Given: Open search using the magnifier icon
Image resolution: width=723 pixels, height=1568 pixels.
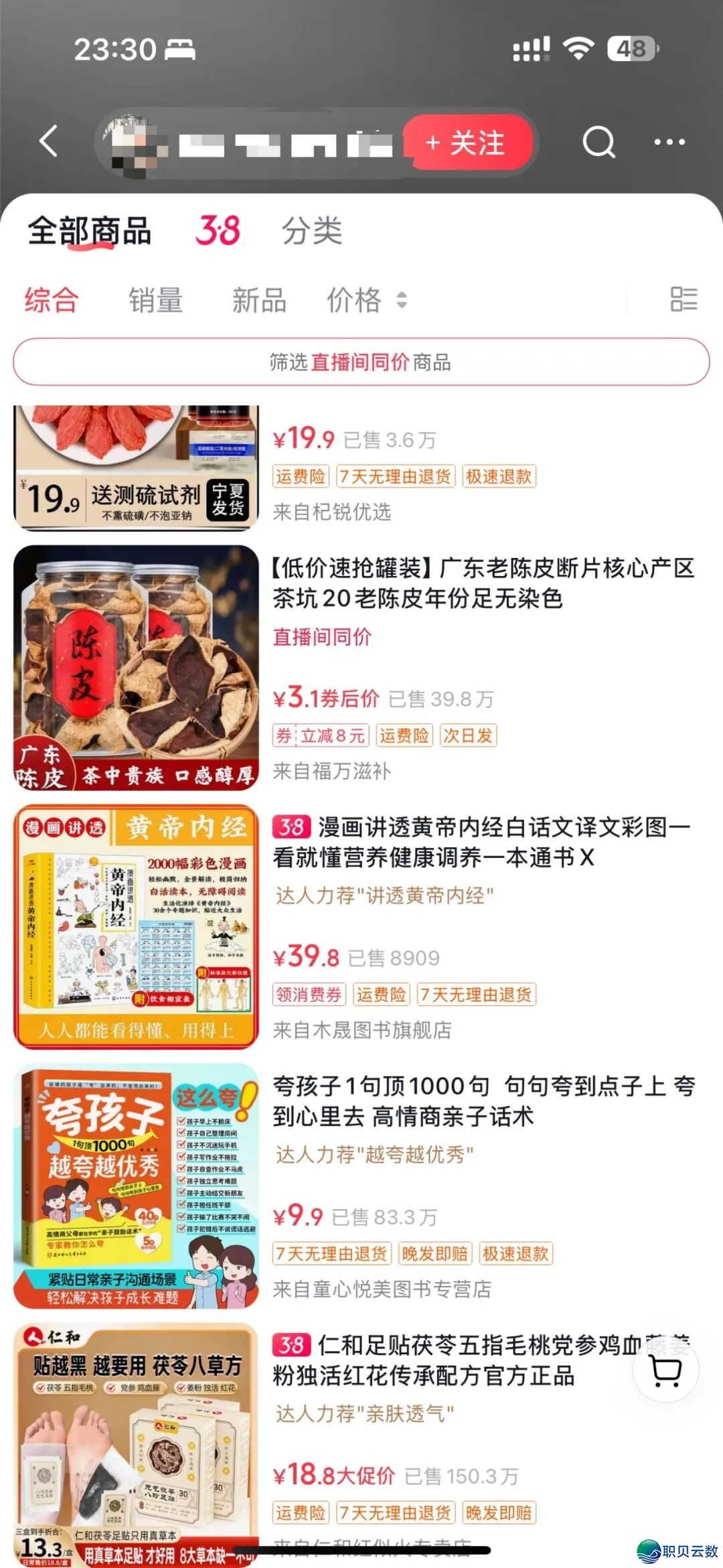Looking at the screenshot, I should [598, 141].
